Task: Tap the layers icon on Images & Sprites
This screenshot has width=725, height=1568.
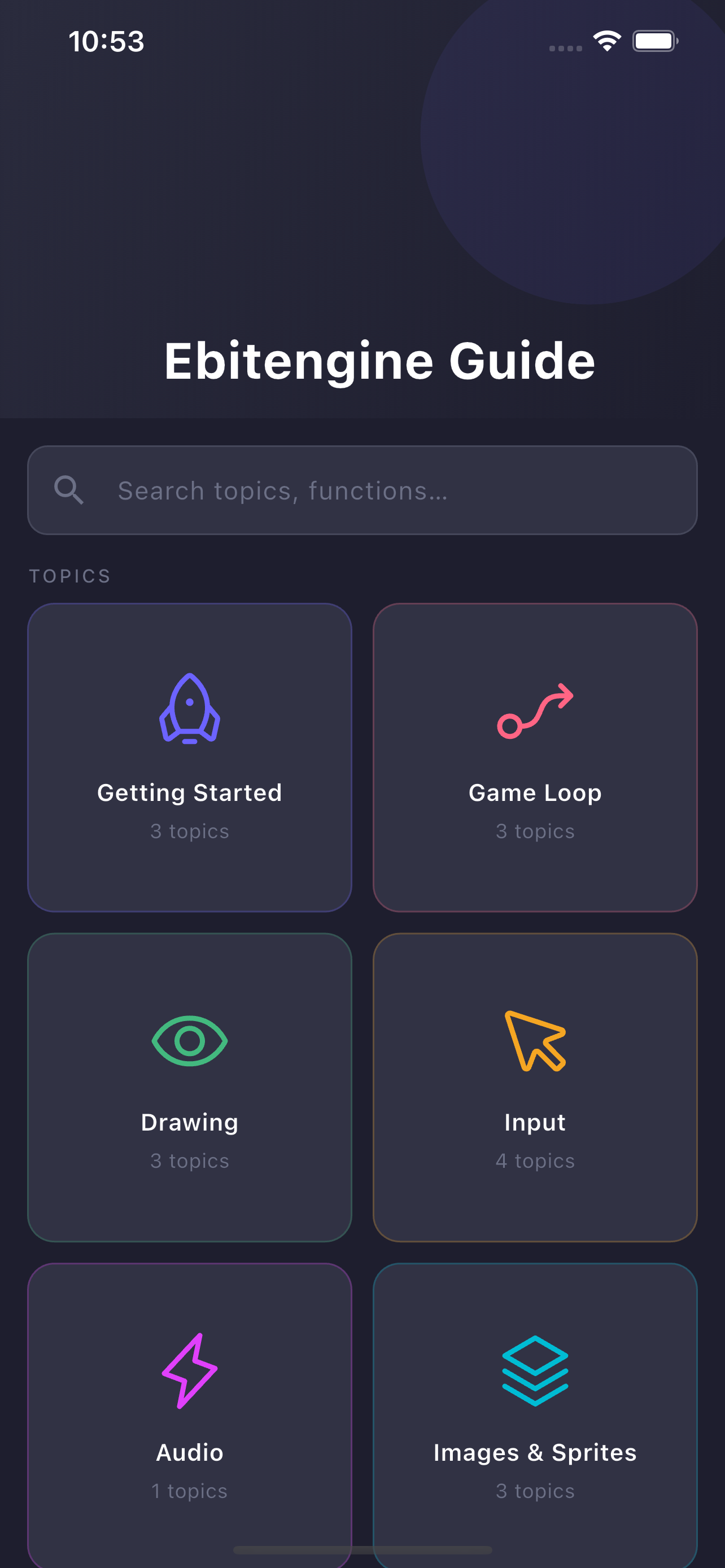Action: pyautogui.click(x=535, y=1369)
